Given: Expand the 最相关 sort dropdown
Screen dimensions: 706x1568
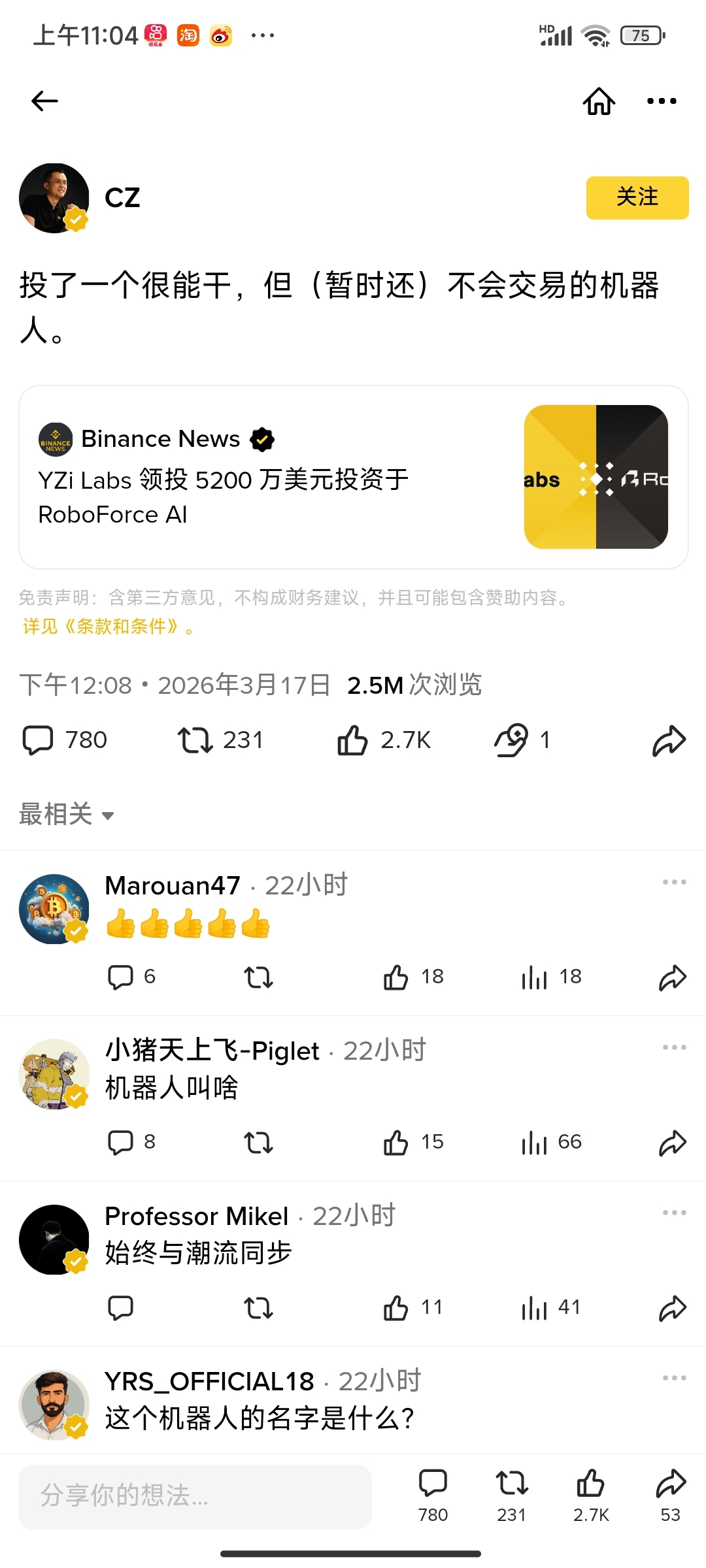Looking at the screenshot, I should tap(67, 815).
